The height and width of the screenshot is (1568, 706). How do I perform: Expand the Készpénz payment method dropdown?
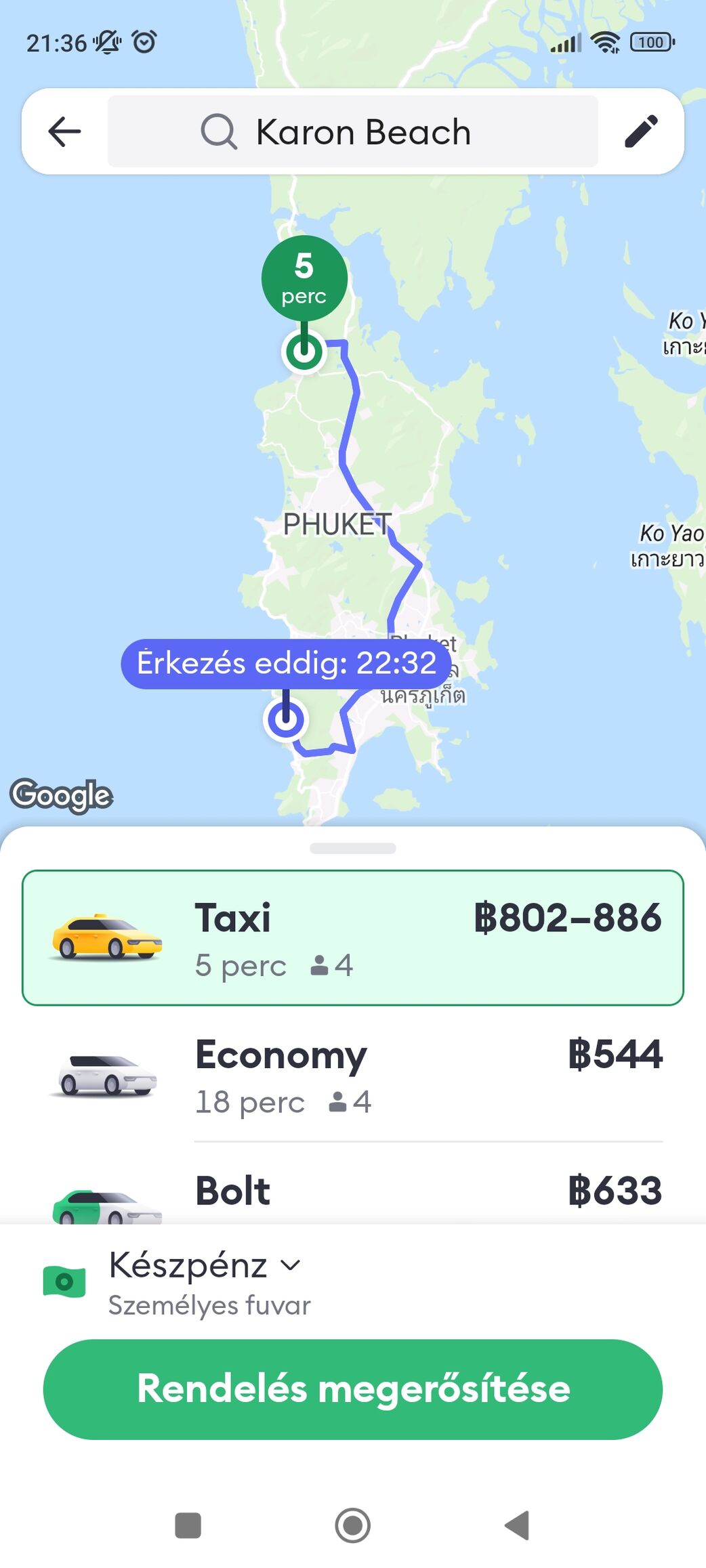203,1265
